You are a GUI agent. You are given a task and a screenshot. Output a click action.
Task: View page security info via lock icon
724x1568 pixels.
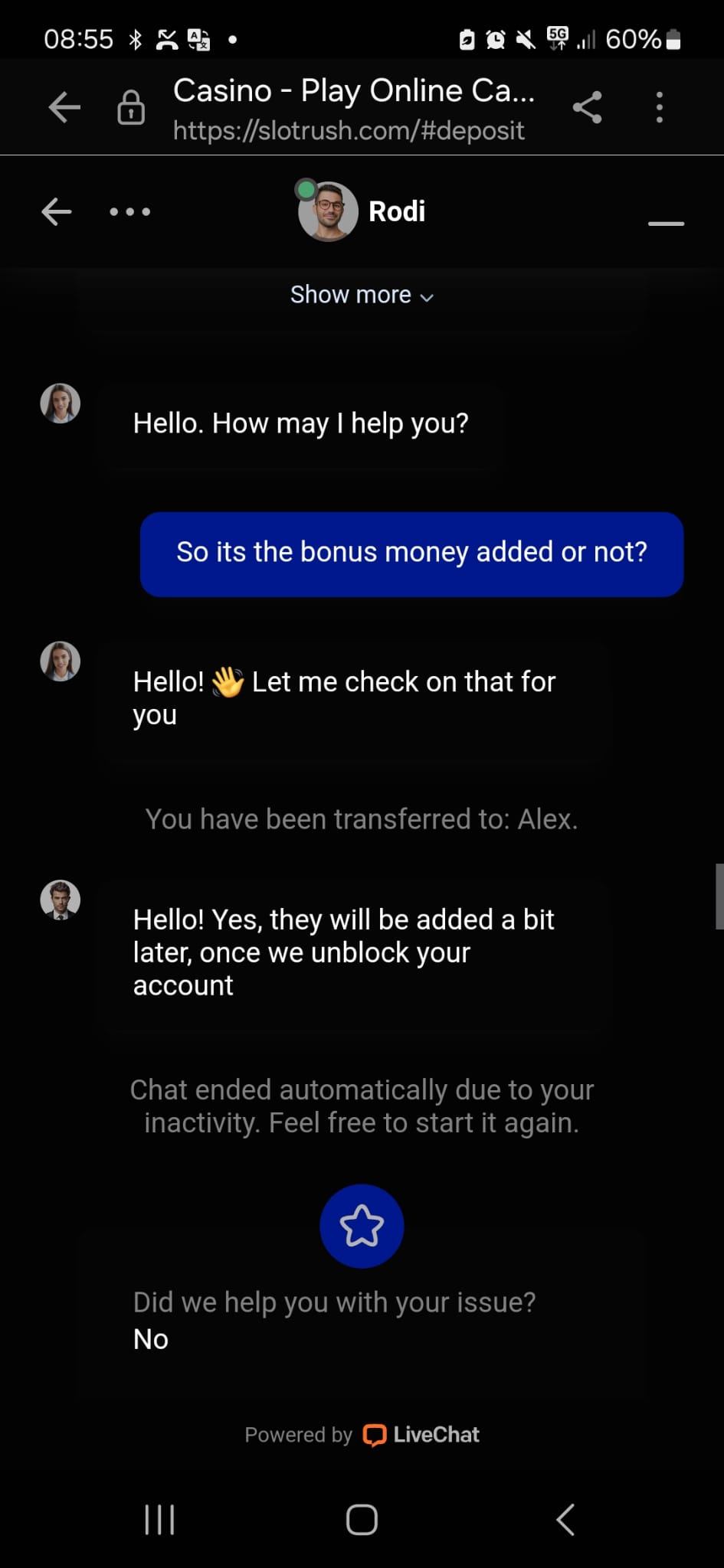(x=131, y=108)
